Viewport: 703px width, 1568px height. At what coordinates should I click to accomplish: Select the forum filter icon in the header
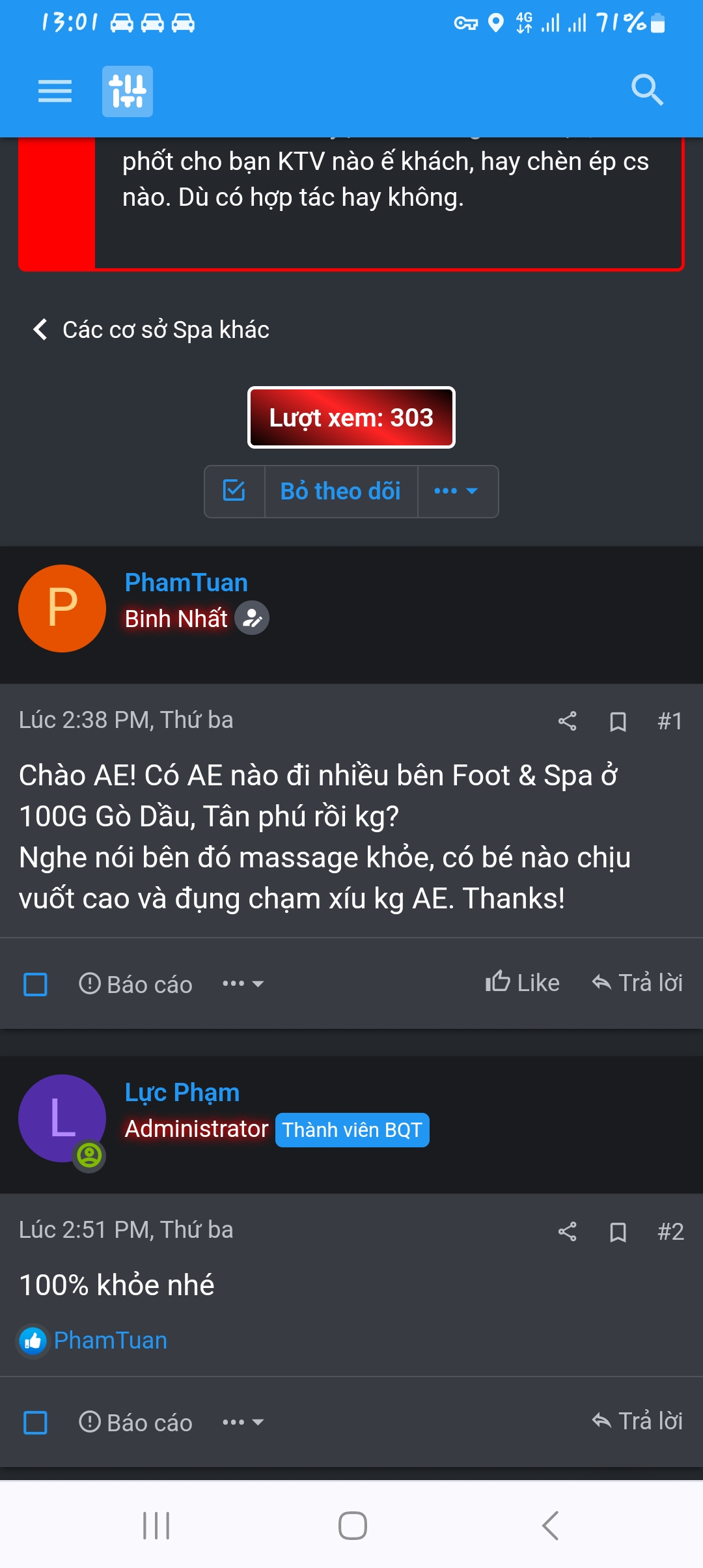tap(126, 91)
